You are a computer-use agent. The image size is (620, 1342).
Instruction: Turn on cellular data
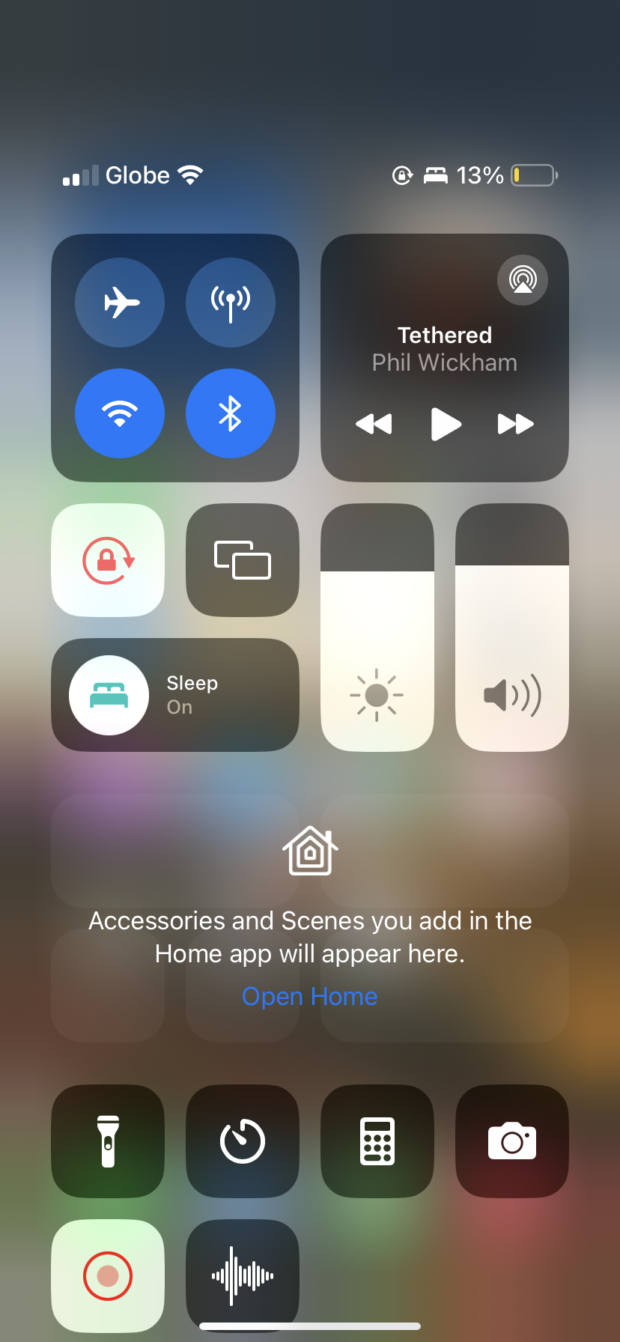click(x=230, y=301)
